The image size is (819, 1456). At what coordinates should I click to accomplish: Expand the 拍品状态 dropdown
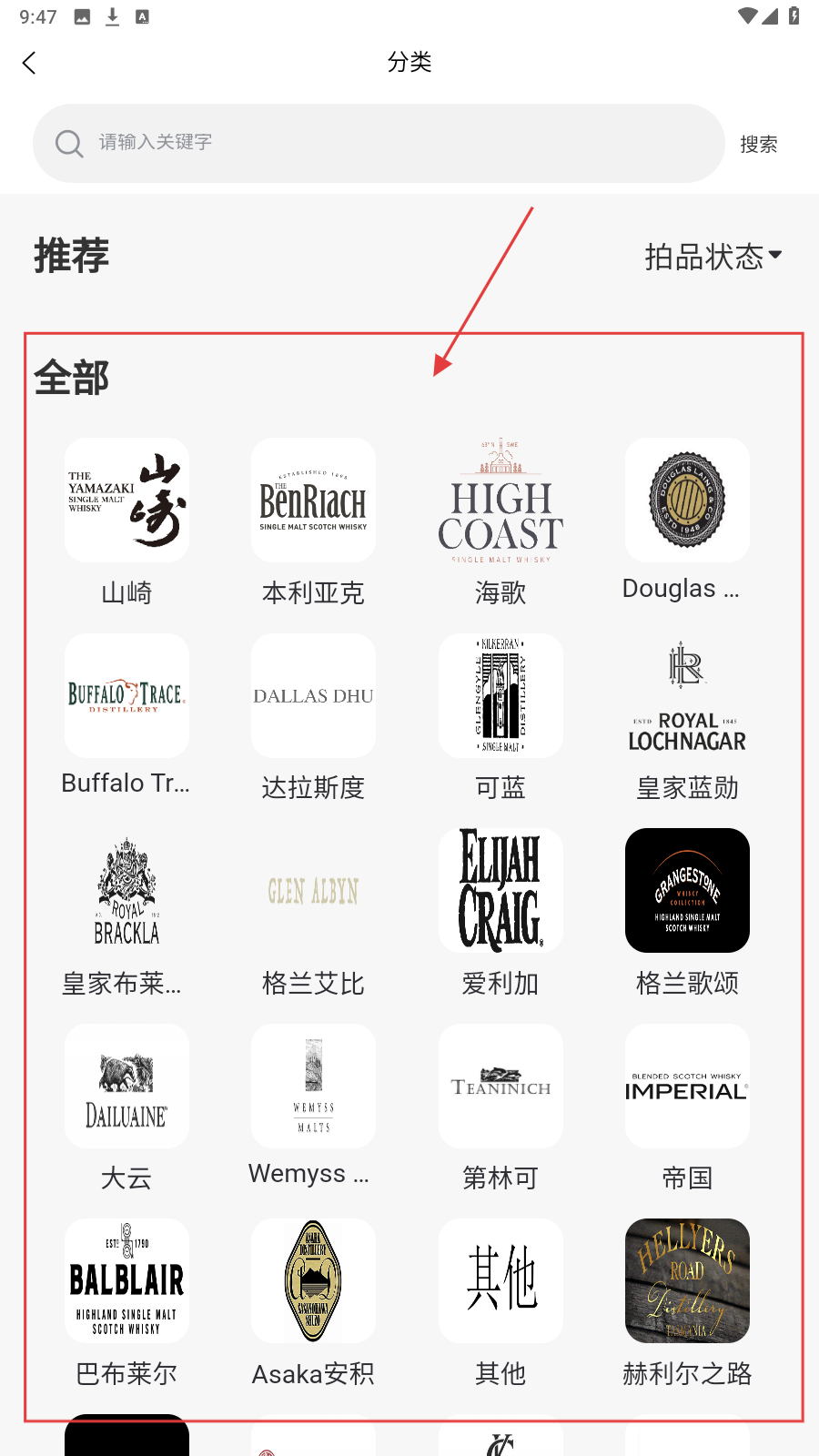click(x=713, y=257)
